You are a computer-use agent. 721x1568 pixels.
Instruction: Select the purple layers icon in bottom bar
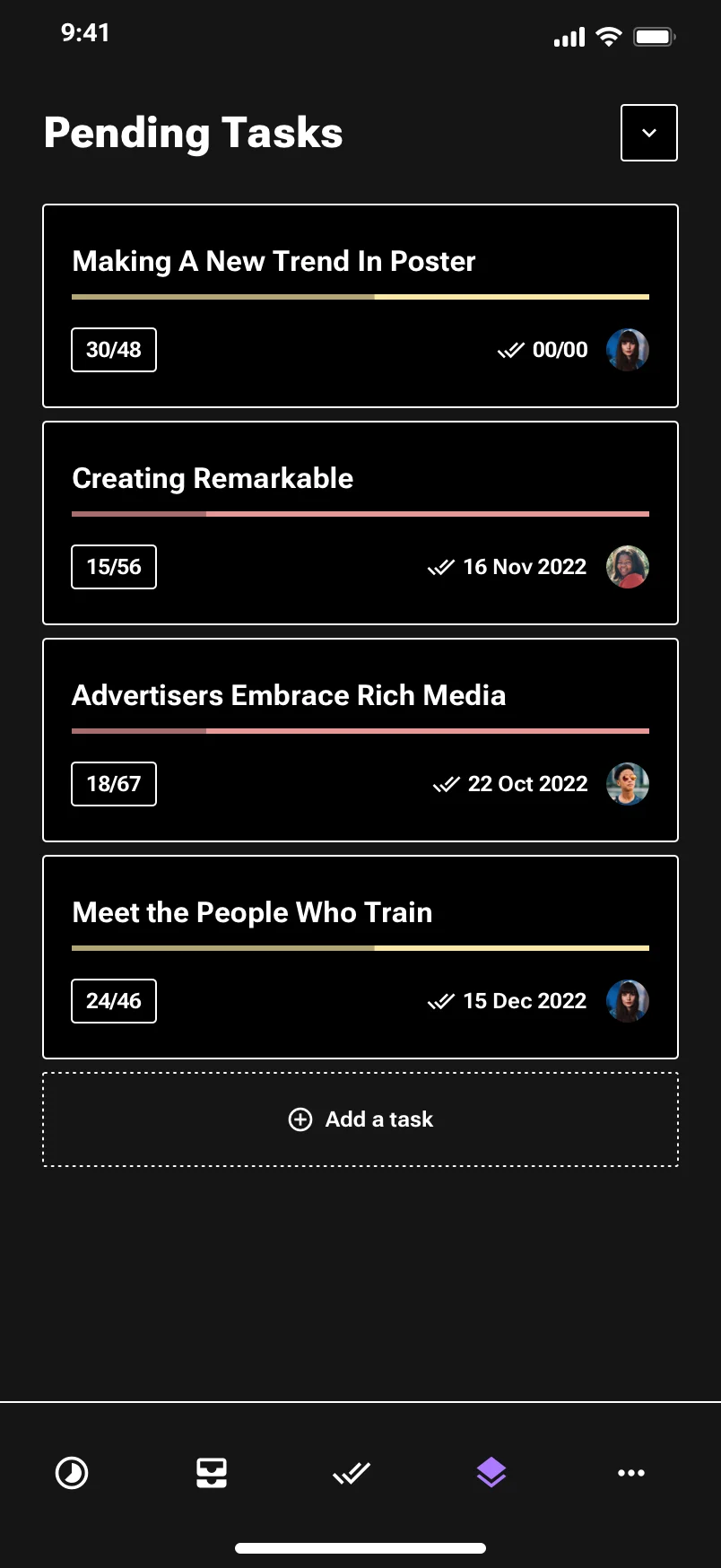[x=491, y=1472]
